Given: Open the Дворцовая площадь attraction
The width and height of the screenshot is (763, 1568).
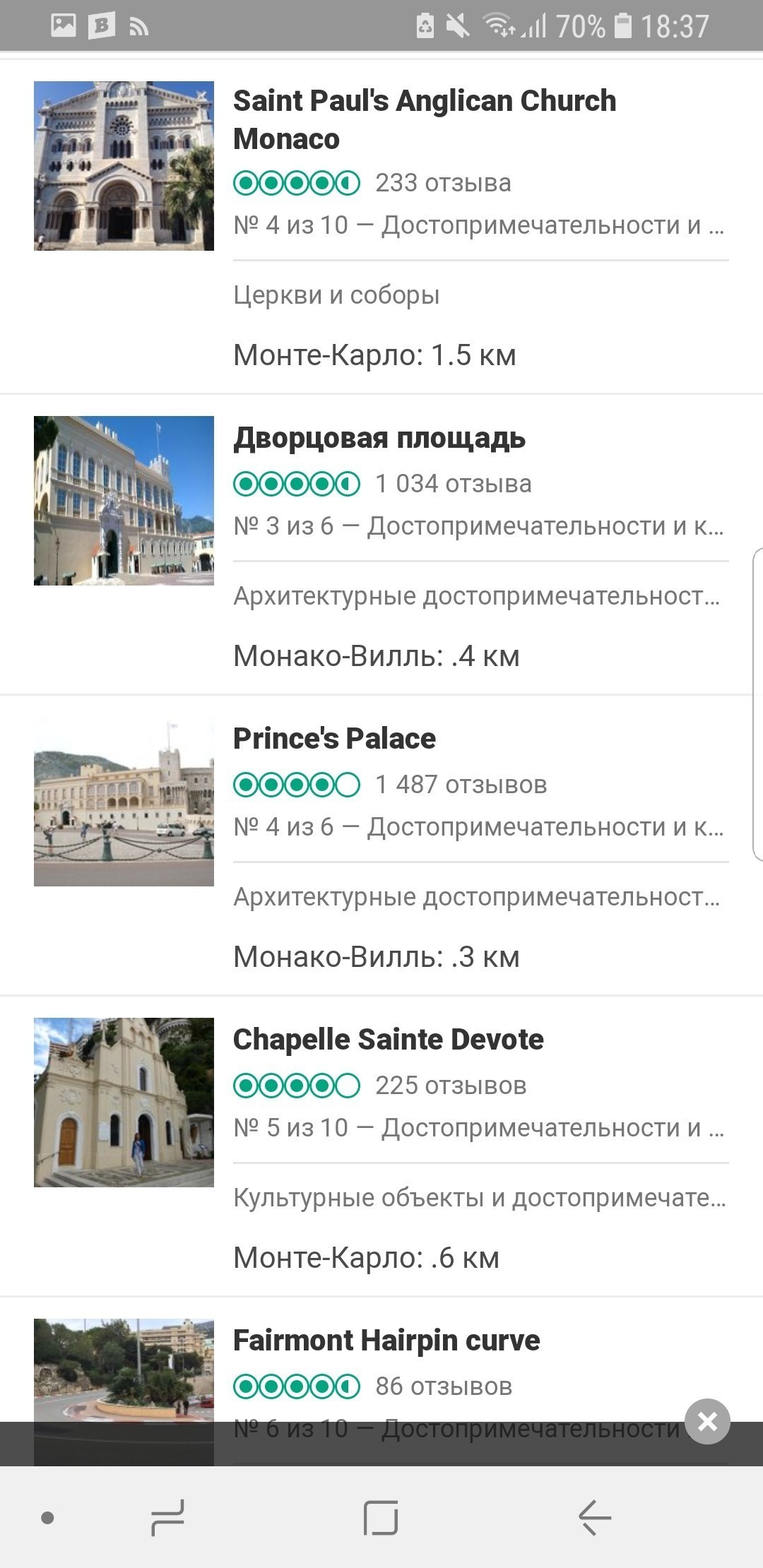Looking at the screenshot, I should coord(379,439).
